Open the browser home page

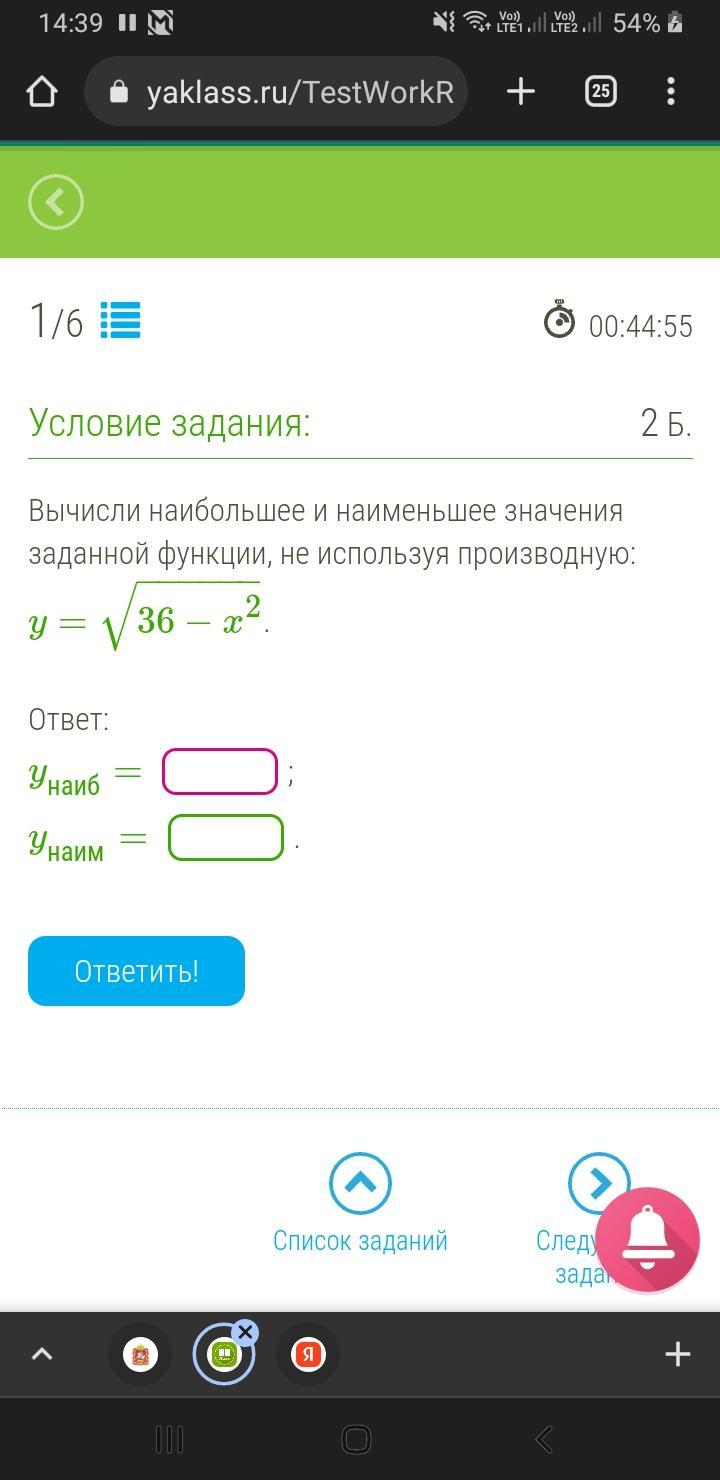[42, 92]
